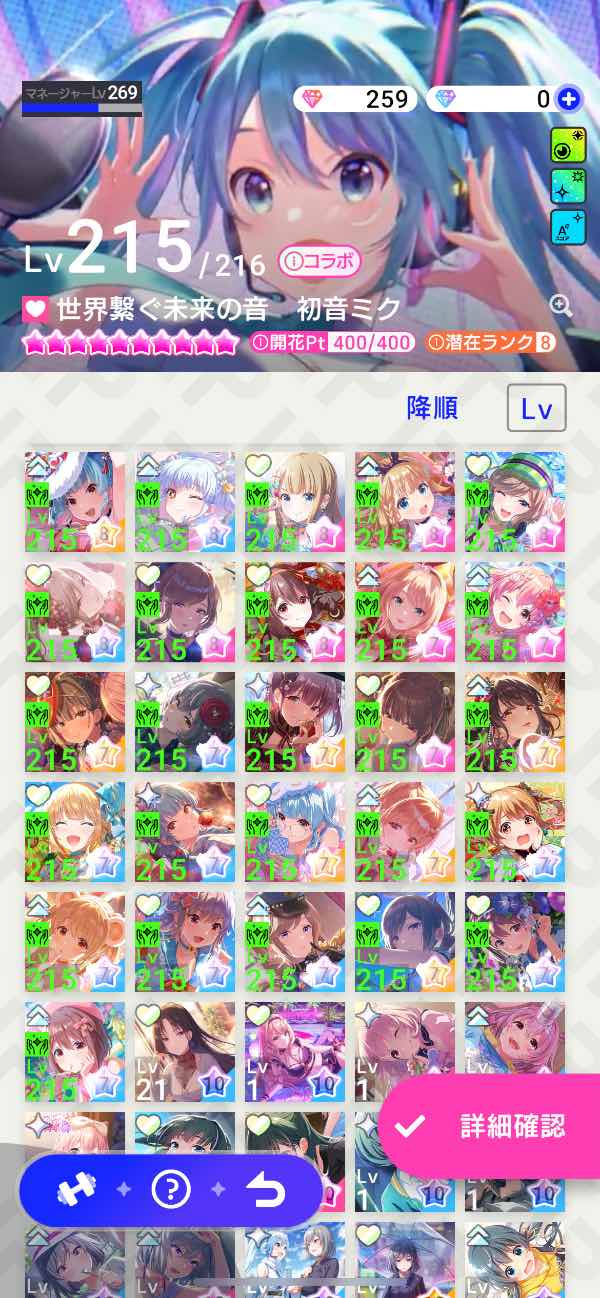Open the training dumbbell icon

(x=76, y=1190)
